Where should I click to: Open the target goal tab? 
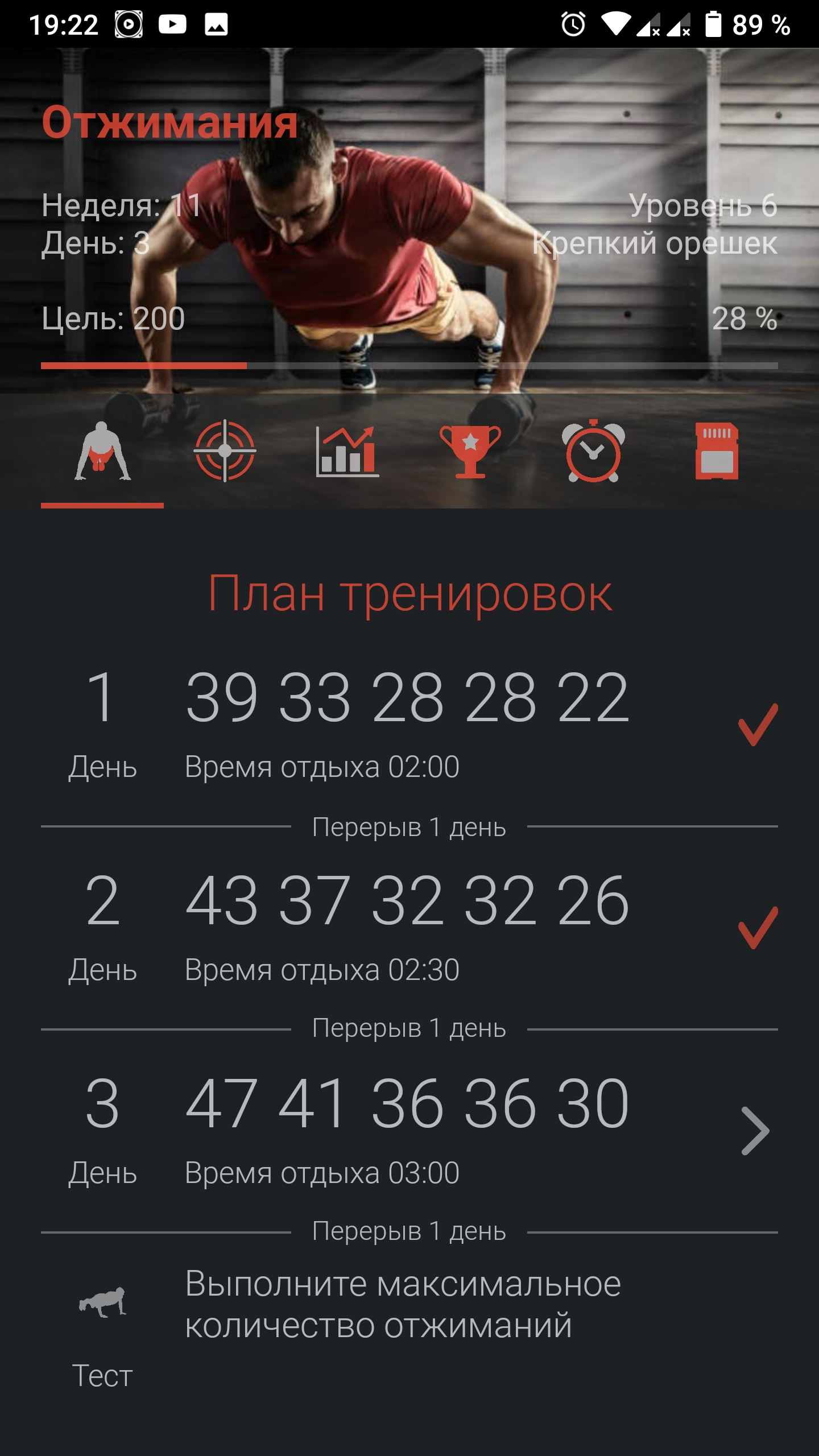coord(225,452)
